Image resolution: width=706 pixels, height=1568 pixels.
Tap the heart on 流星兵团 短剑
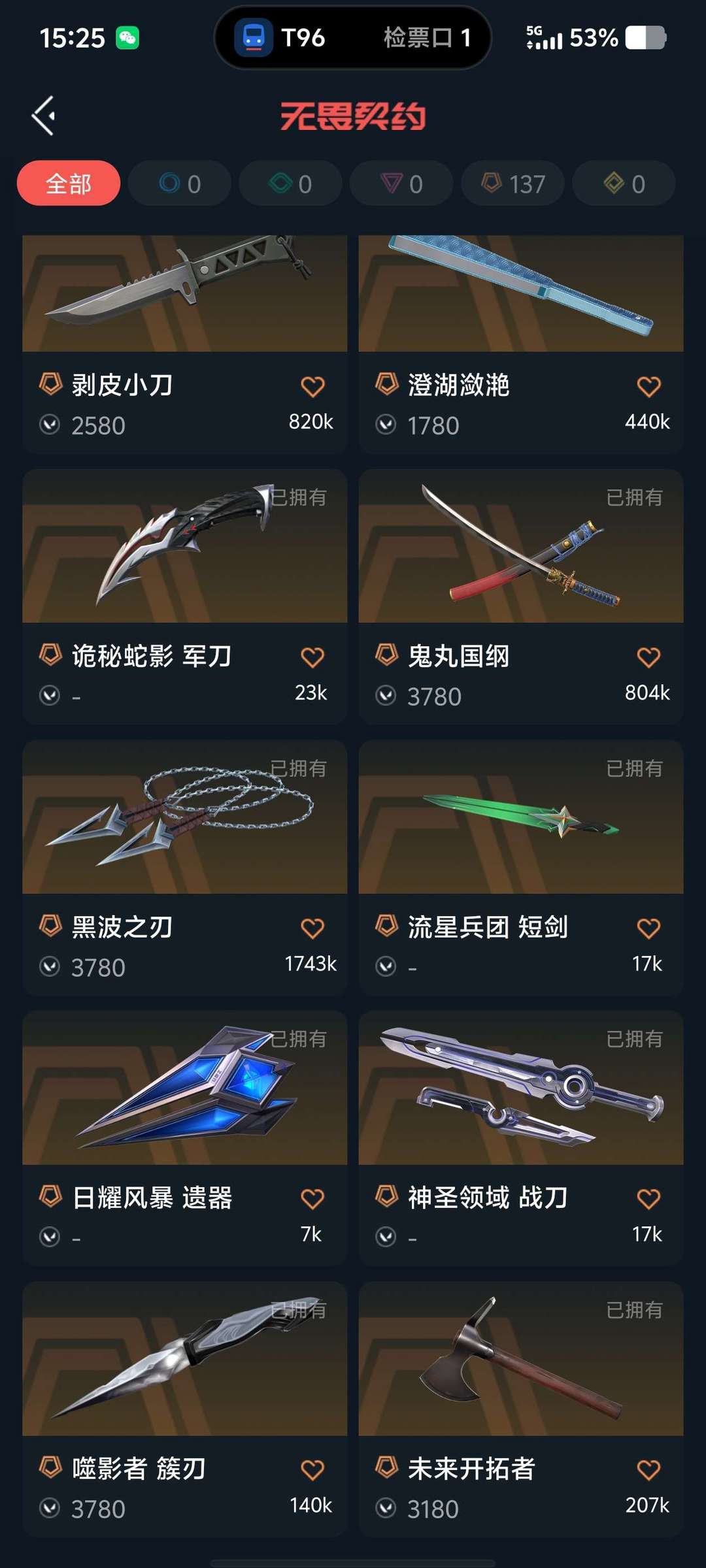pos(648,928)
